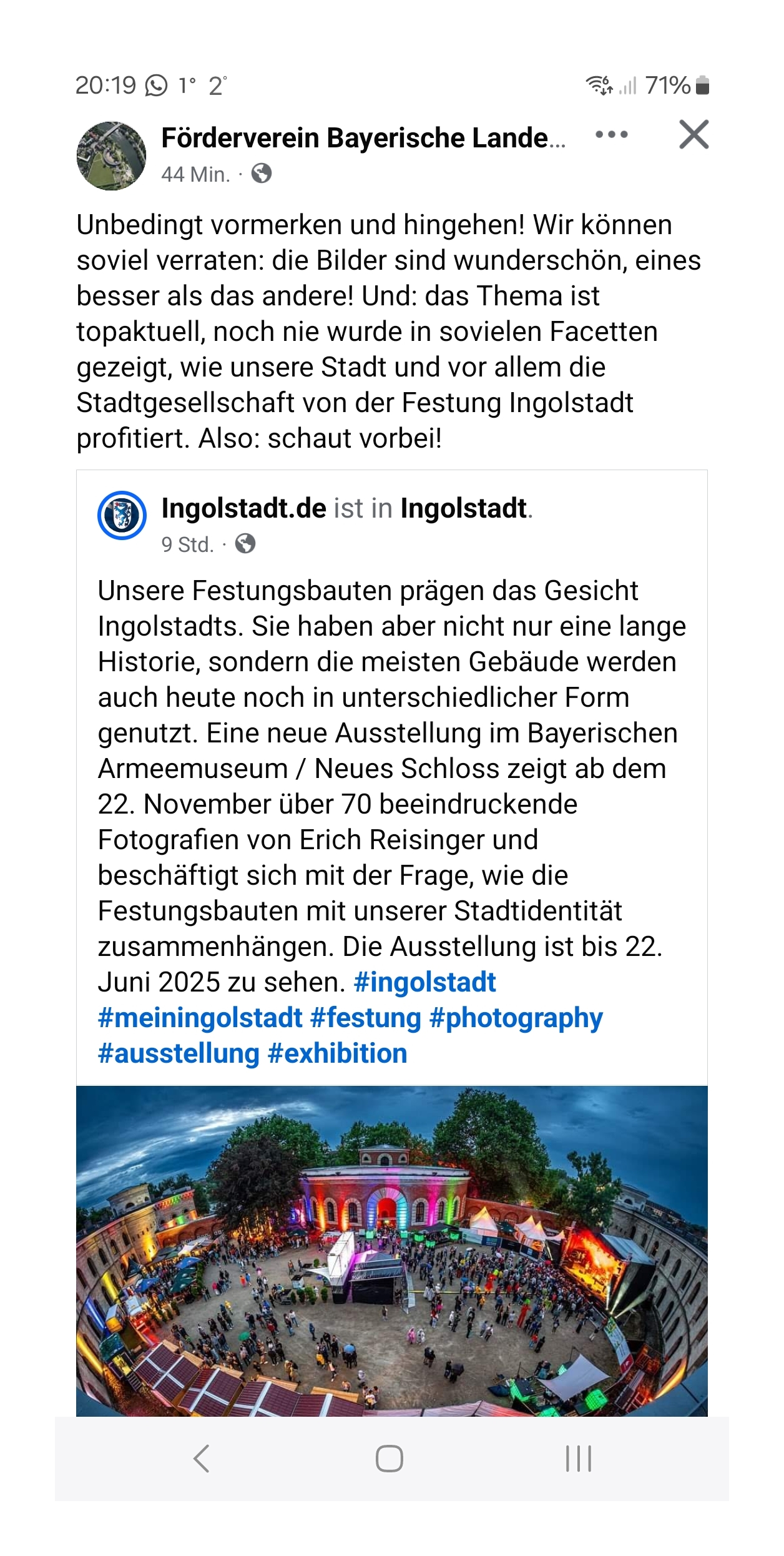Viewport: 784px width, 1556px height.
Task: Show recent apps from navigation bar
Action: 578,1459
